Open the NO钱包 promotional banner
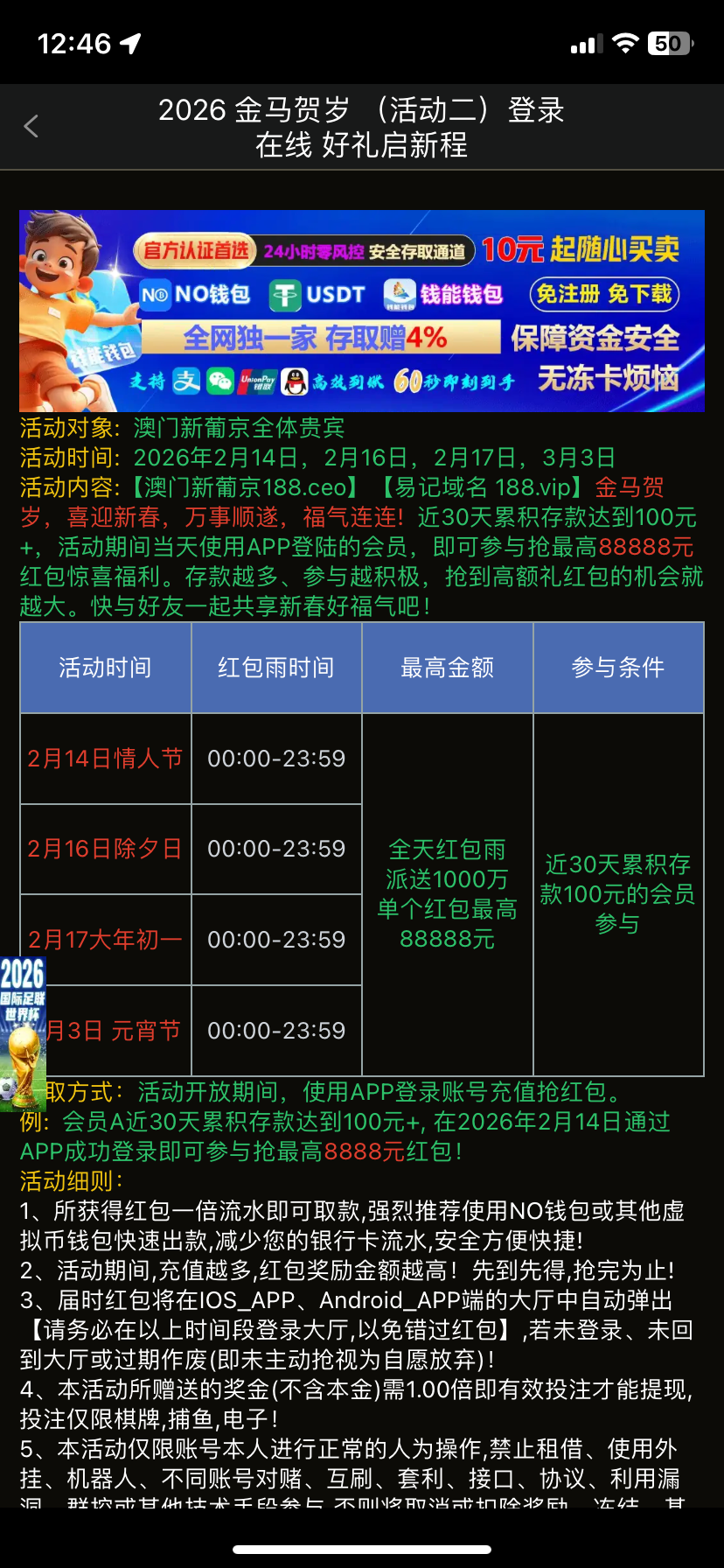The image size is (724, 1568). 362,311
